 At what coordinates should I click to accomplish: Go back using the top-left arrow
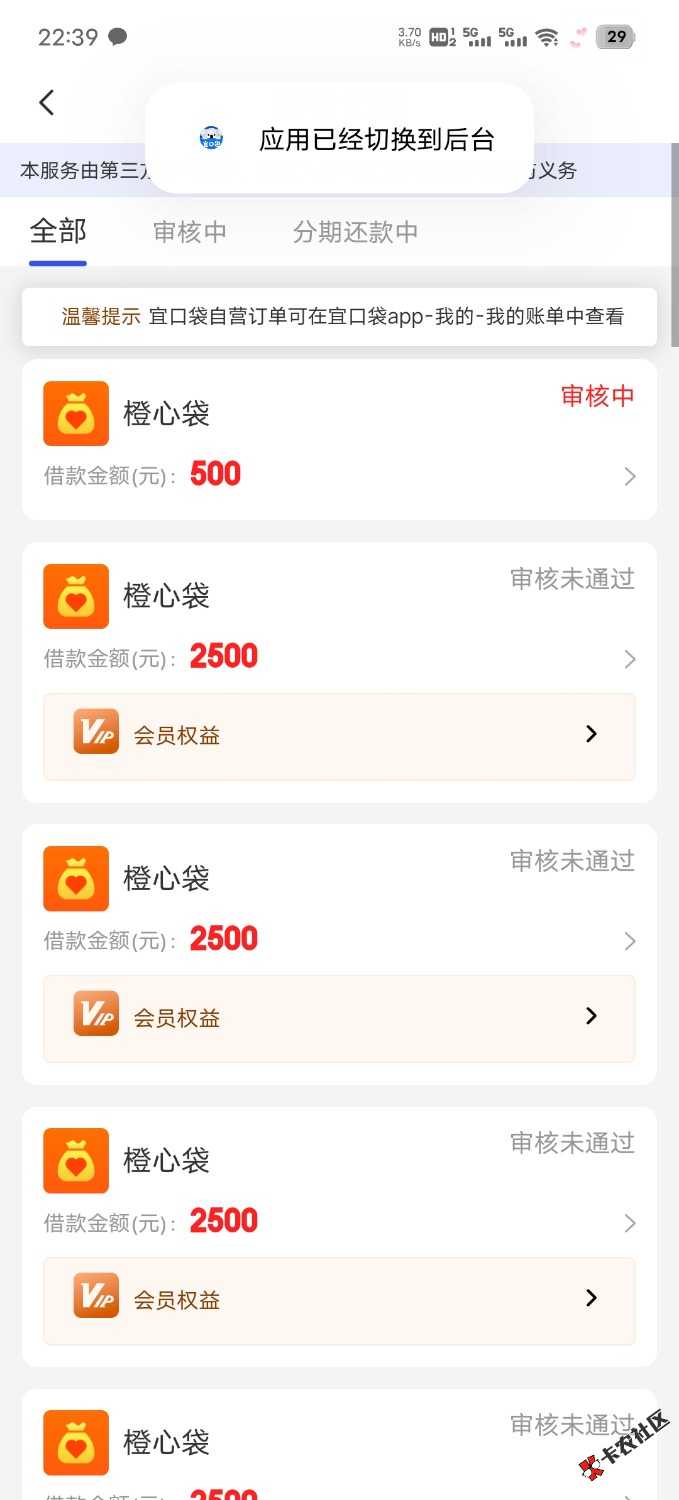click(x=46, y=102)
